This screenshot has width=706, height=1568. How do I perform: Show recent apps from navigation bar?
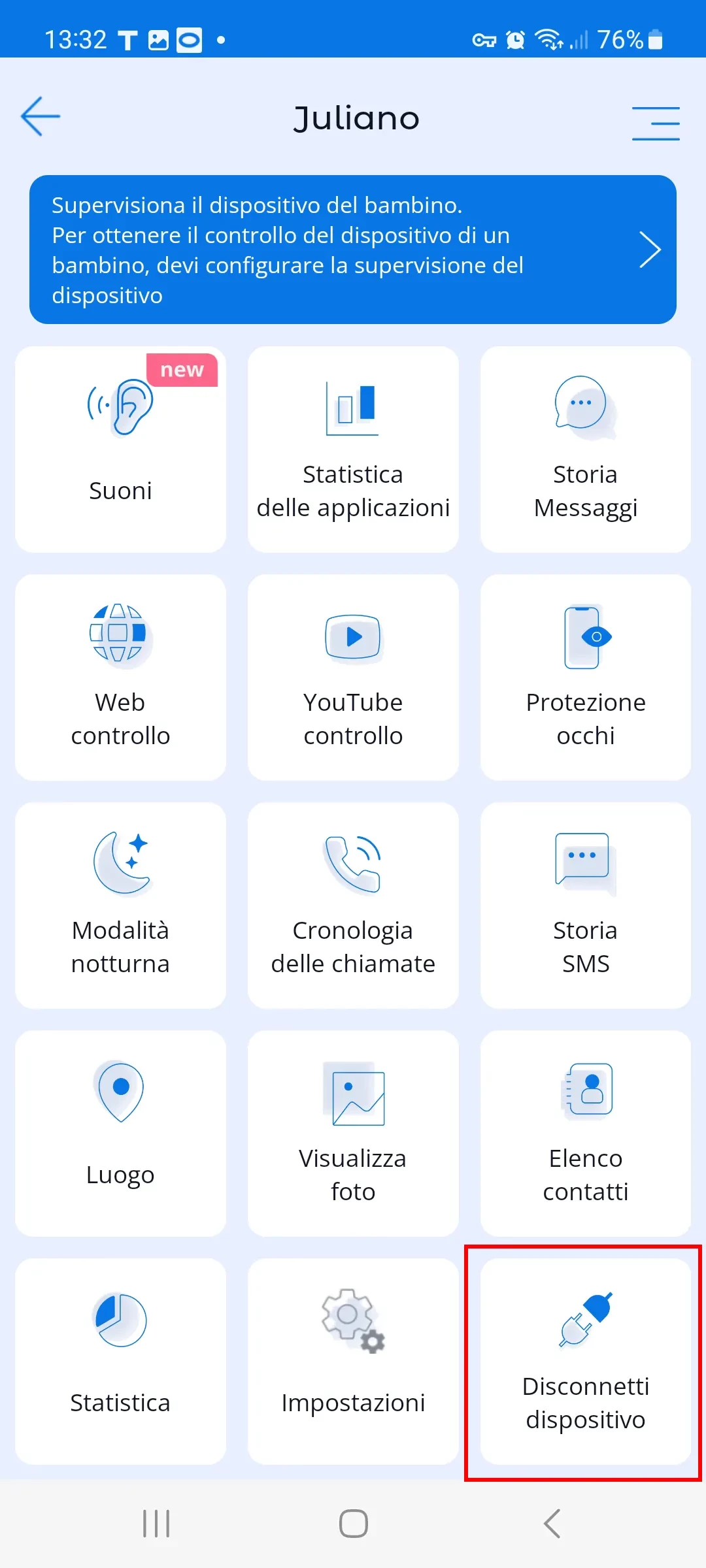(x=156, y=1524)
